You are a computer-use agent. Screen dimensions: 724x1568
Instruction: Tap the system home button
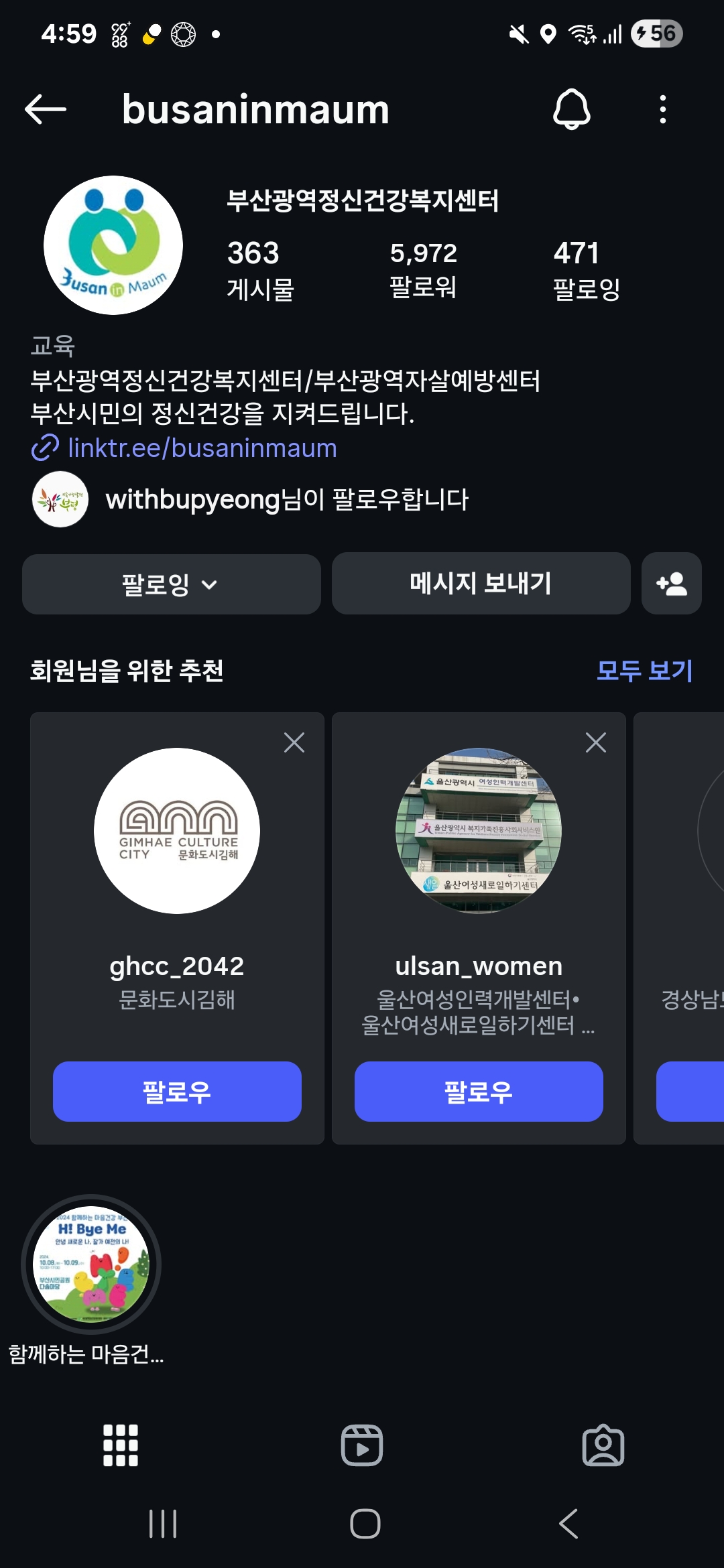(365, 1524)
